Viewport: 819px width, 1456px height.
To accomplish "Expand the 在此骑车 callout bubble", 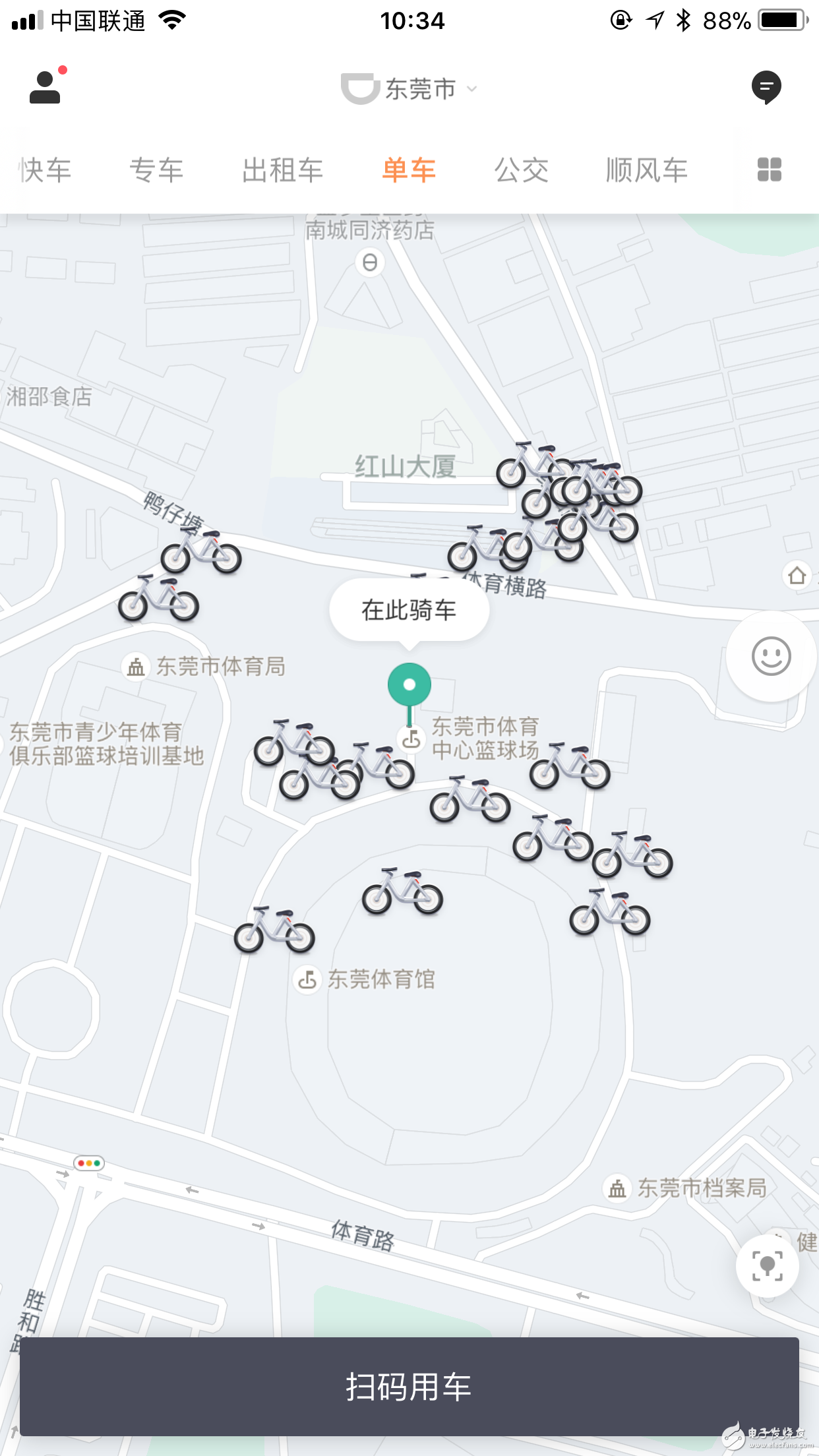I will tap(409, 609).
